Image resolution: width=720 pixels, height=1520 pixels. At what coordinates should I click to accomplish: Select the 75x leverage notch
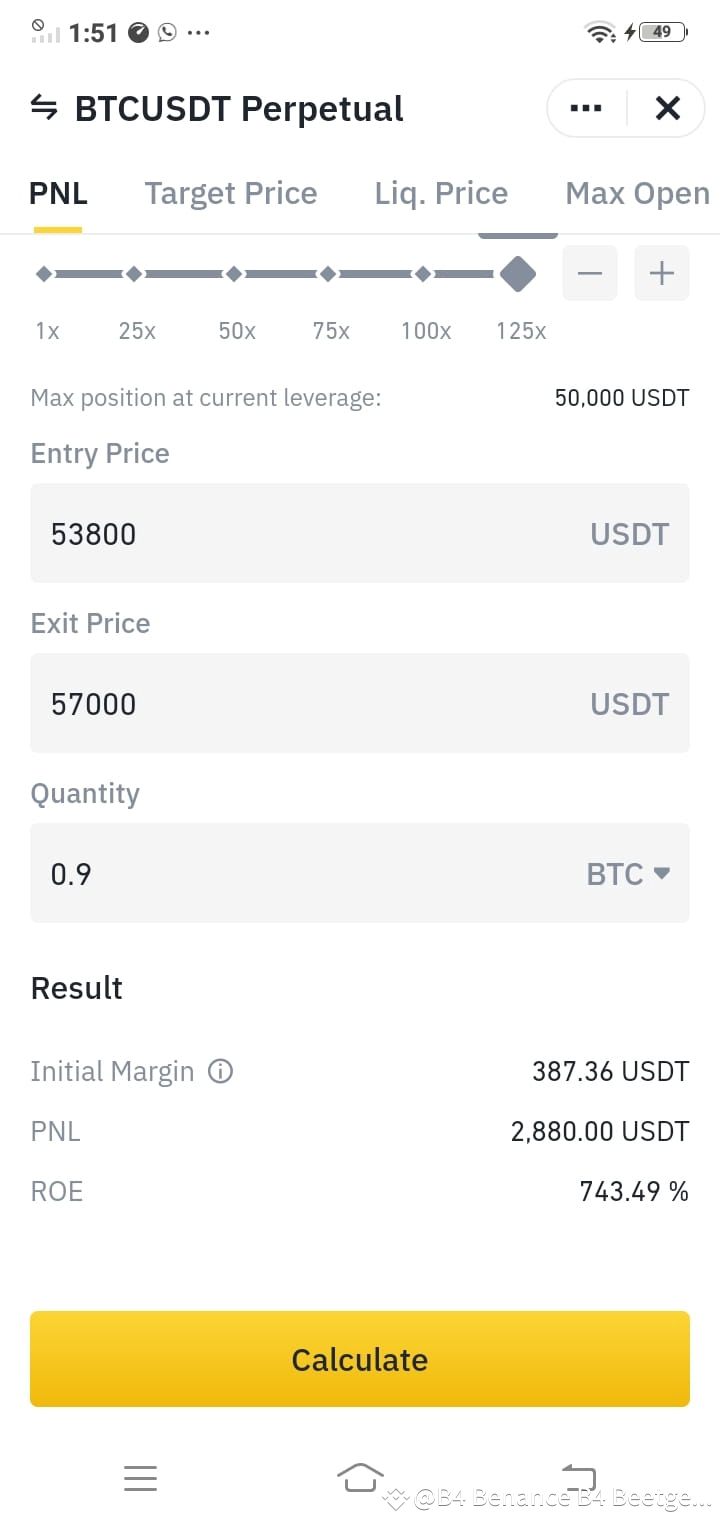point(328,272)
